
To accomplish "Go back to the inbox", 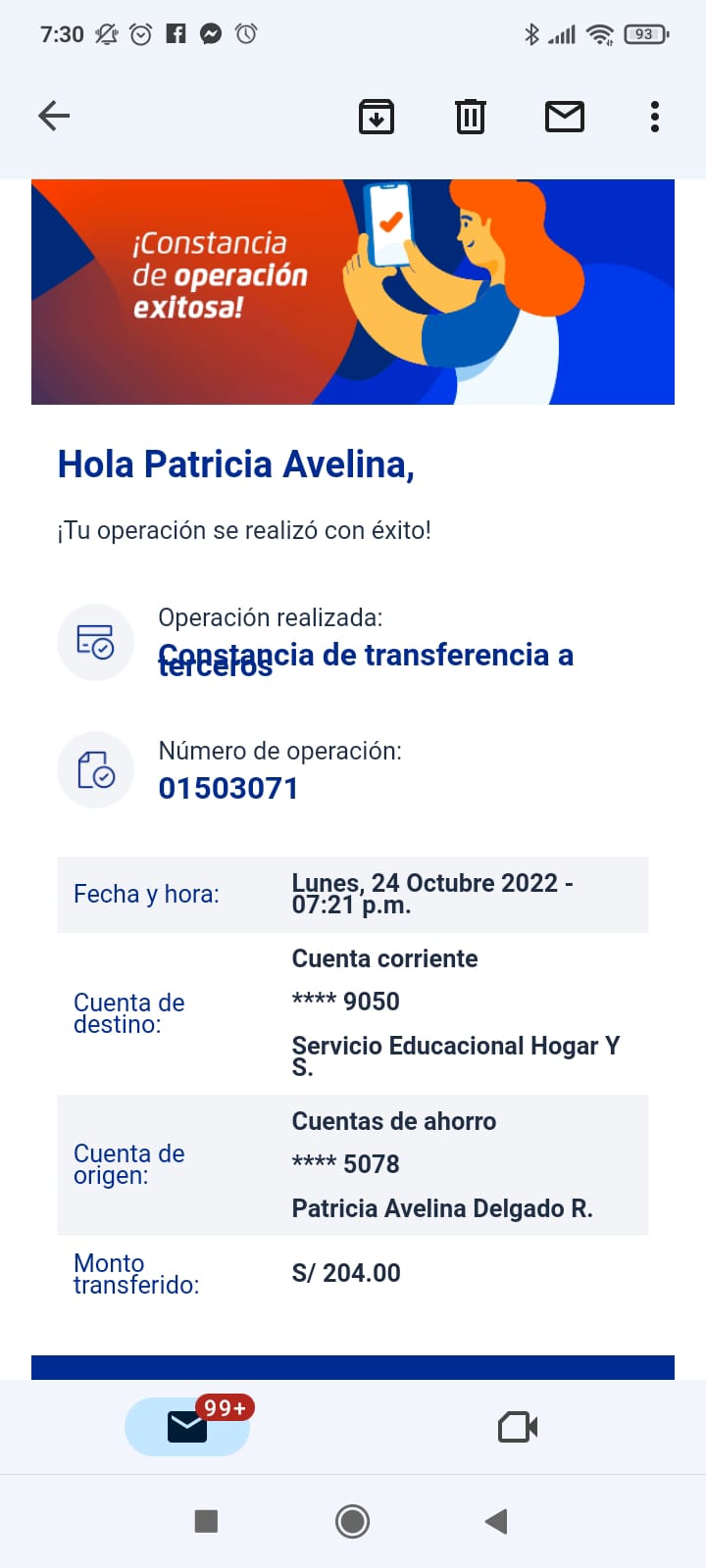I will click(x=54, y=117).
